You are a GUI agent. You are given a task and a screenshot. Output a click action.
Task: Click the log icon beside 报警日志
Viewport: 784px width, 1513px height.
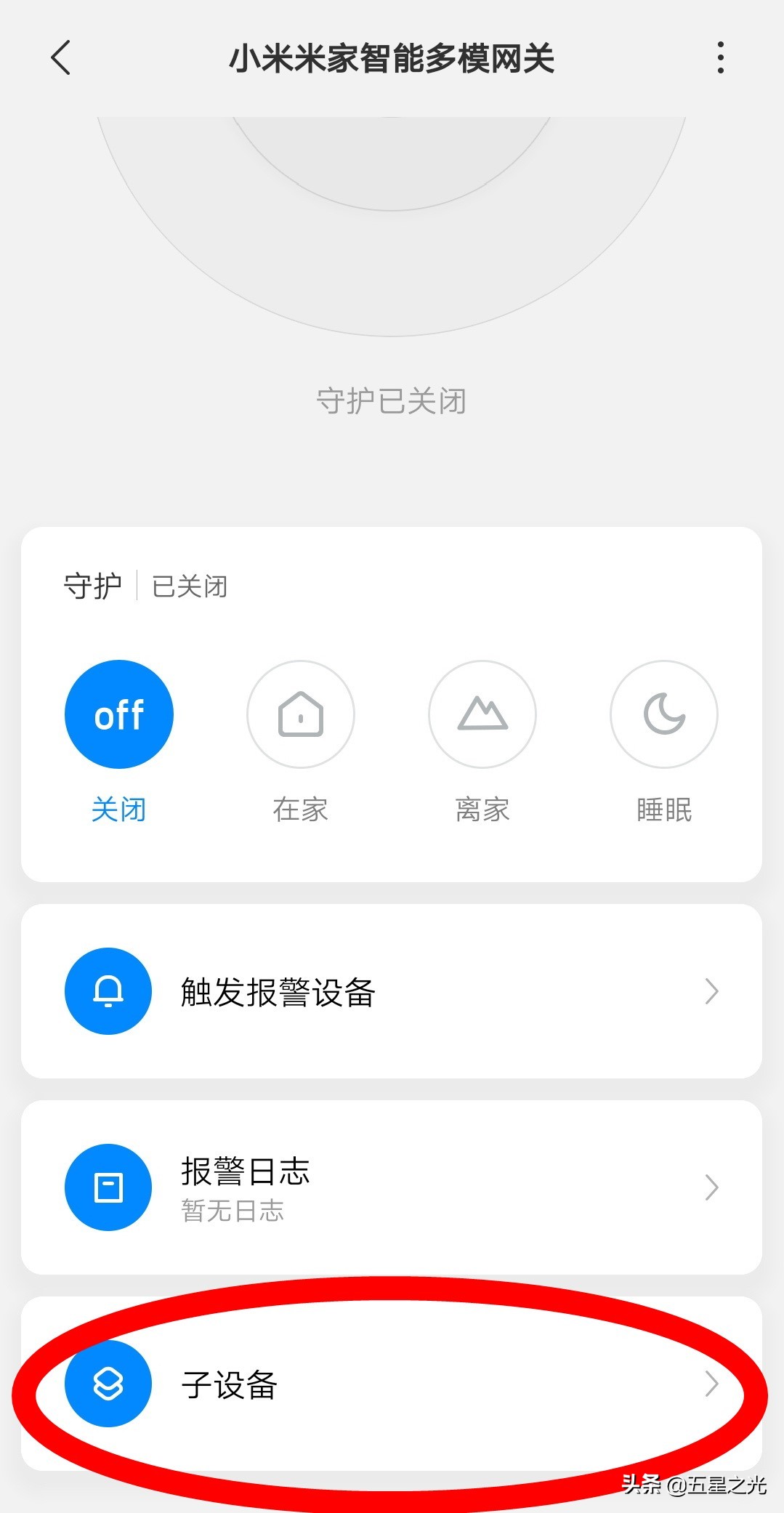(108, 1187)
